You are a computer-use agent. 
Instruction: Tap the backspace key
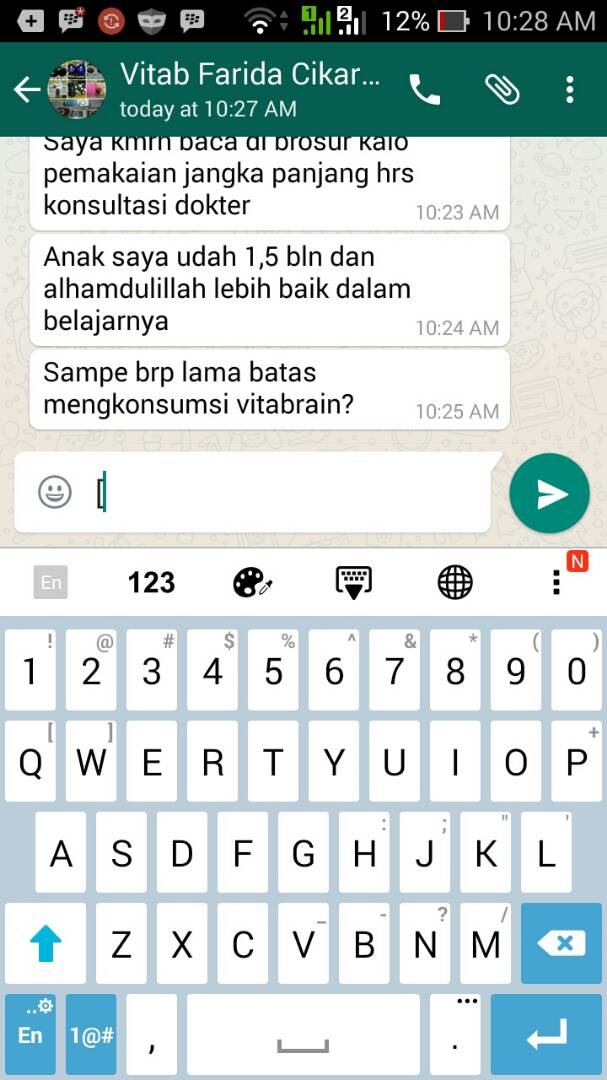pos(561,943)
